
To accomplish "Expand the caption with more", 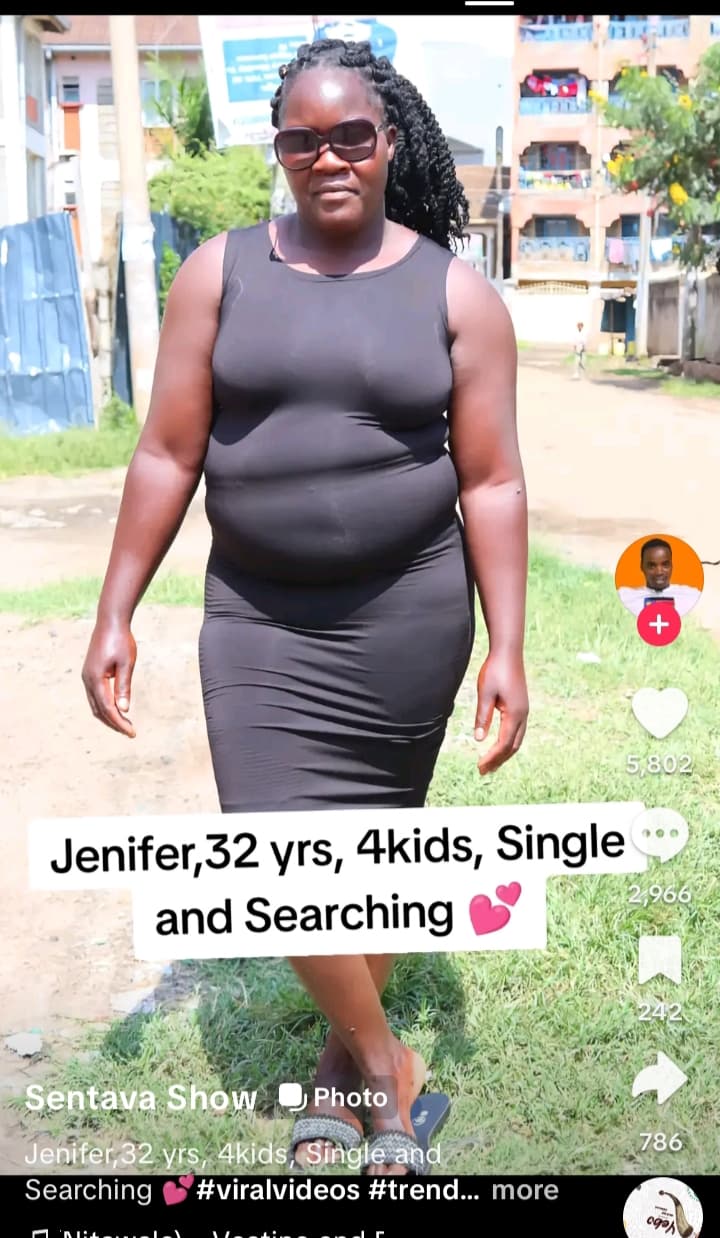I will pyautogui.click(x=524, y=1190).
